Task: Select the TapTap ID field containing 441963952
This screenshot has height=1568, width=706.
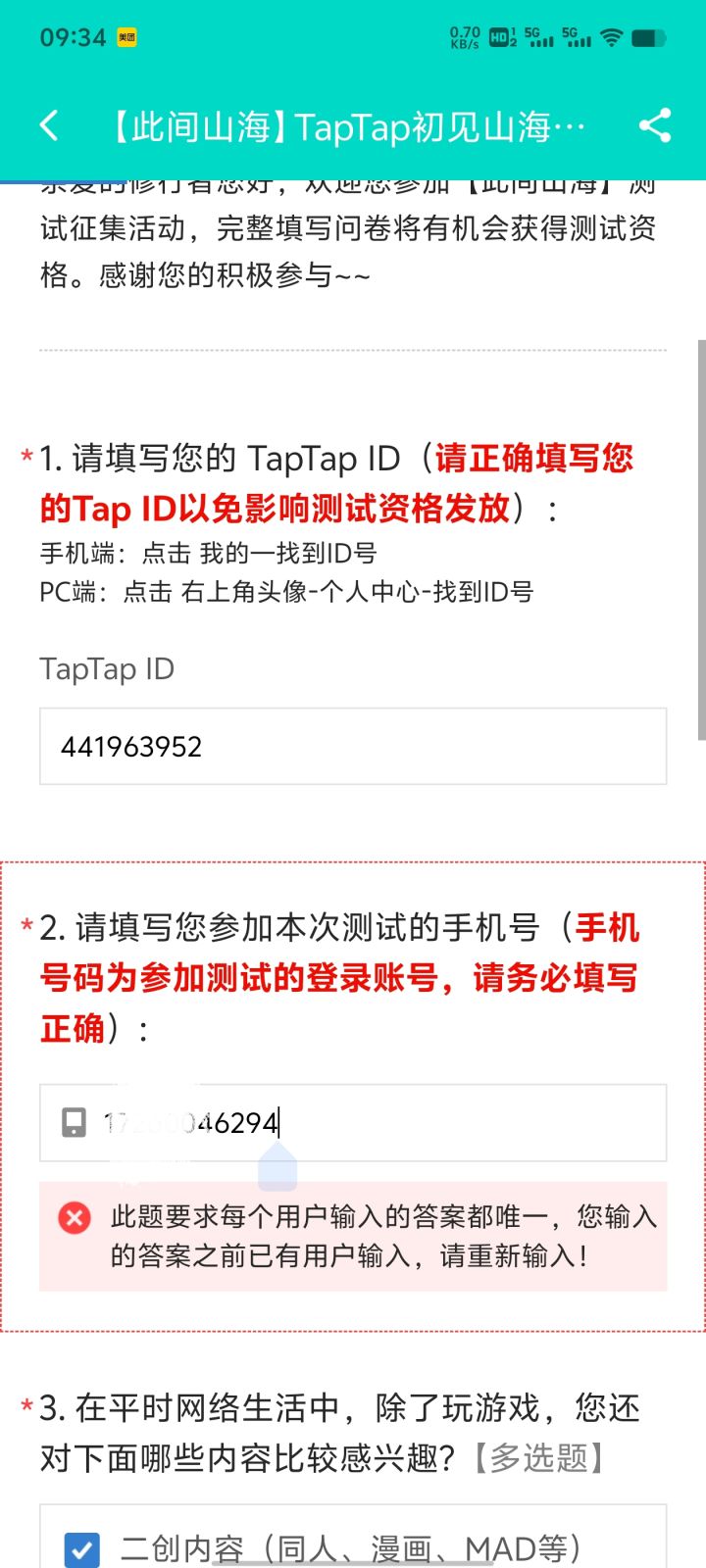Action: pos(353,746)
